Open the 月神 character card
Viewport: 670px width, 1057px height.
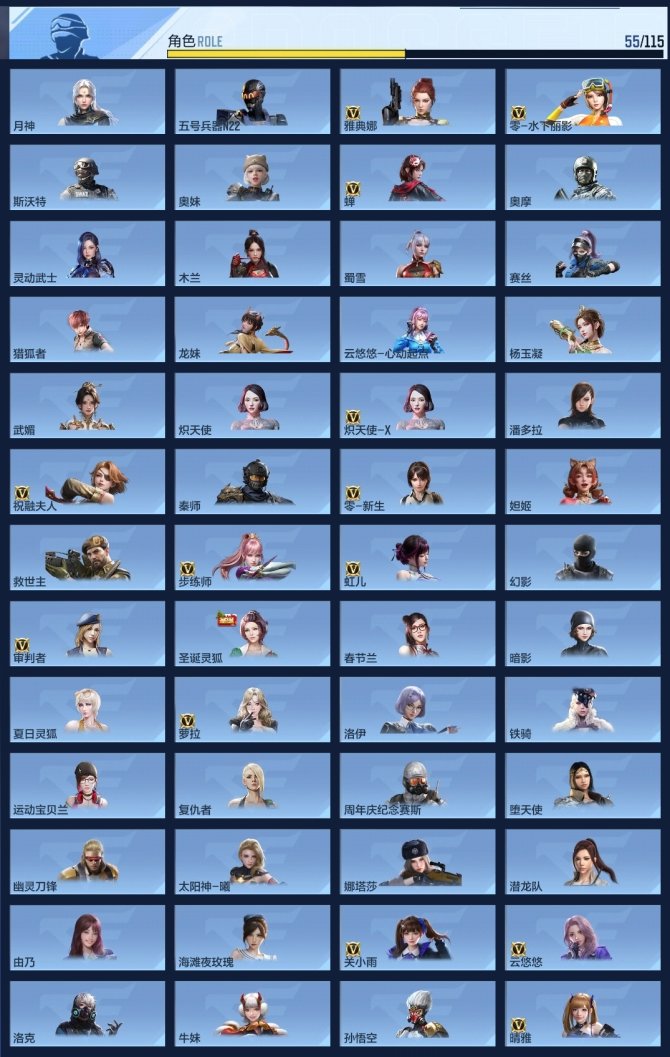point(87,101)
